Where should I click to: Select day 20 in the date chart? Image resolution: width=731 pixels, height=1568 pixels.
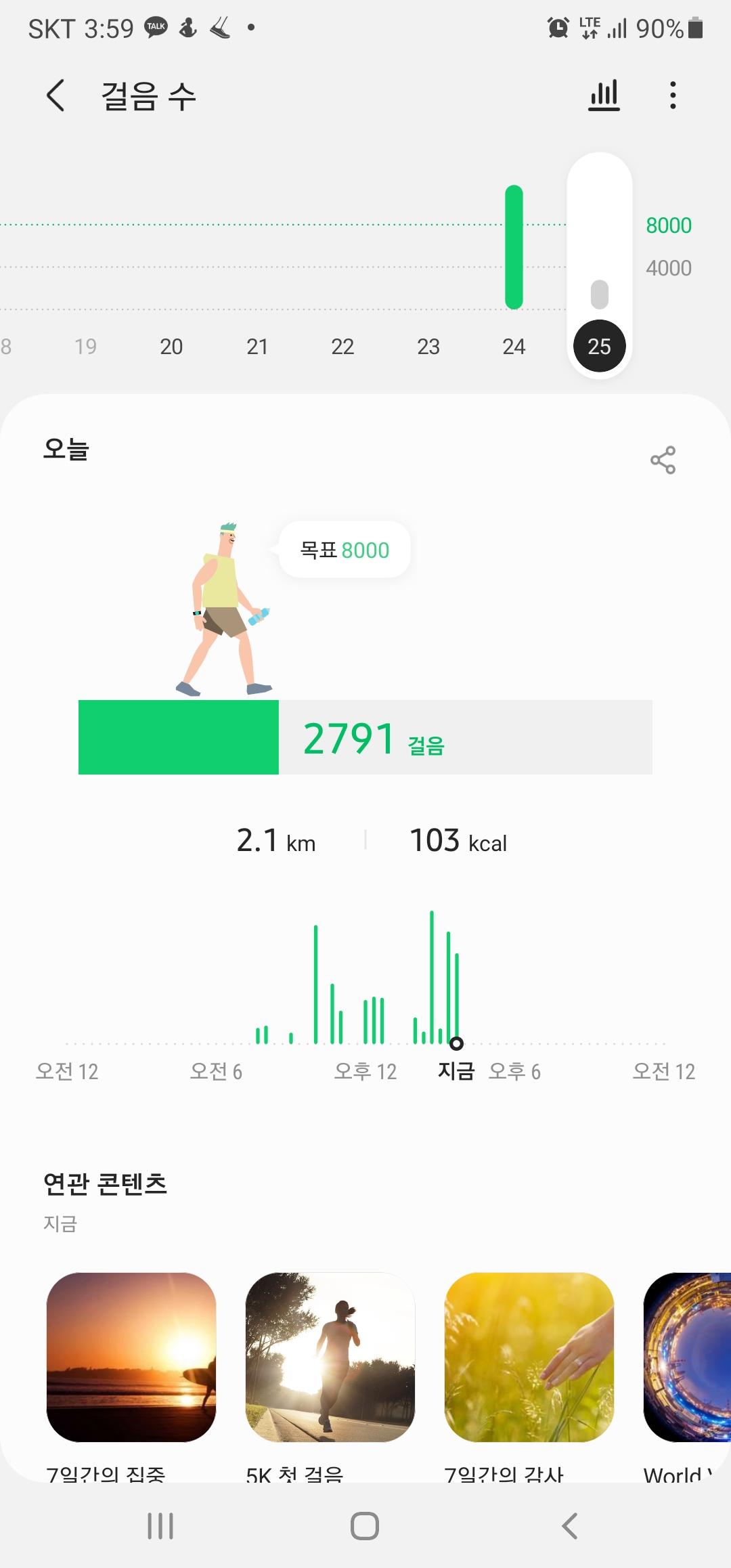click(x=171, y=346)
